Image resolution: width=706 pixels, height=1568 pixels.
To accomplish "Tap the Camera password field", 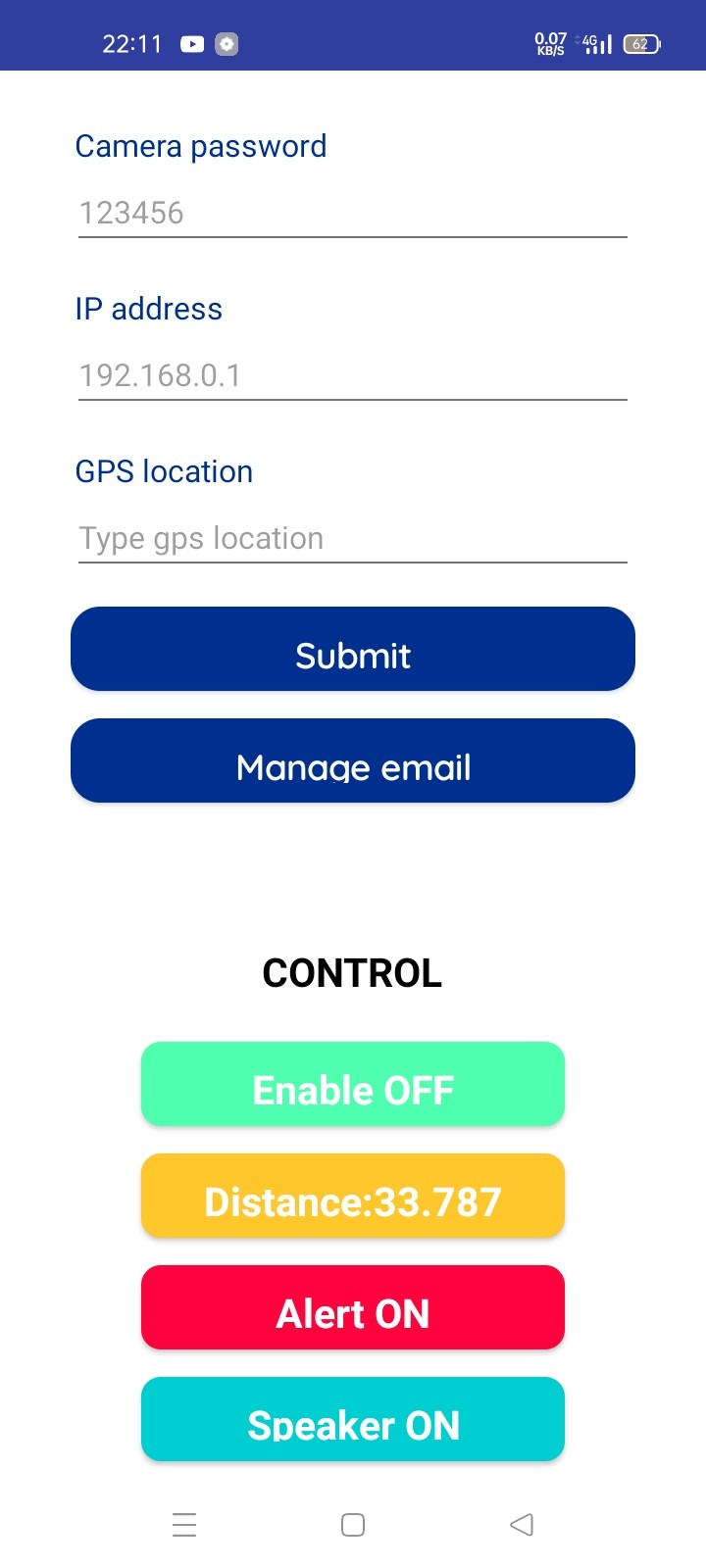I will click(x=353, y=213).
